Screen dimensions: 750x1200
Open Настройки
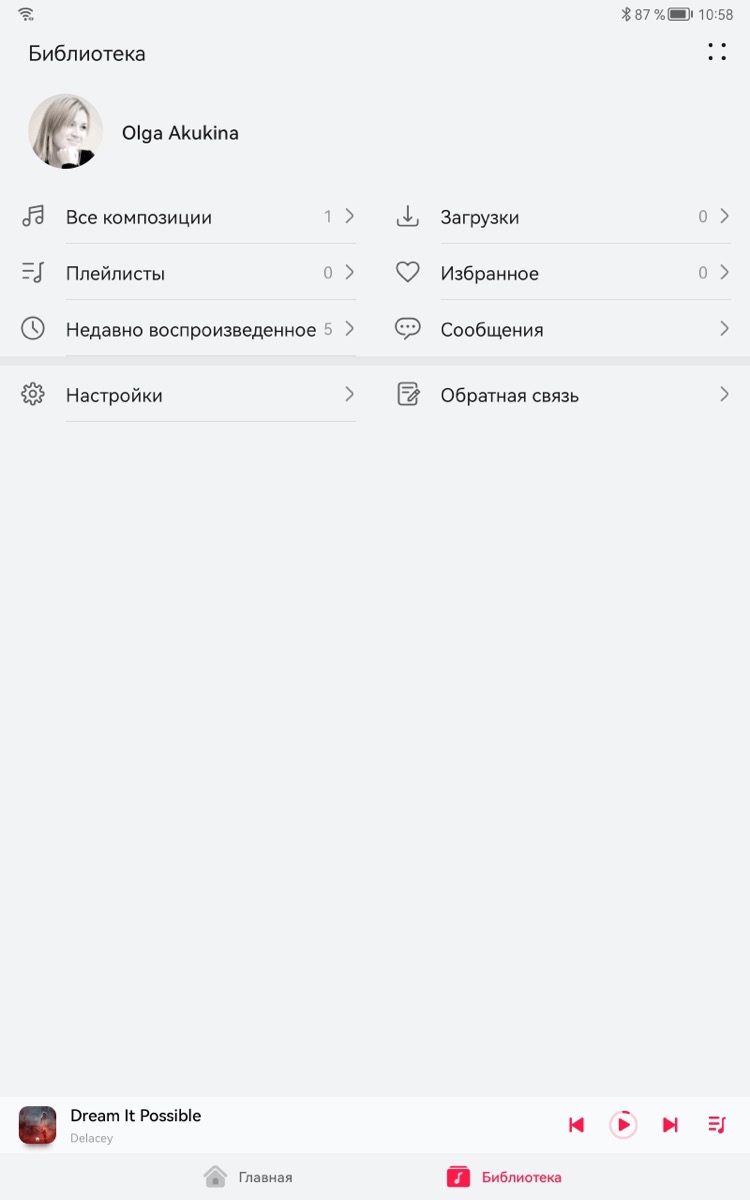tap(187, 394)
